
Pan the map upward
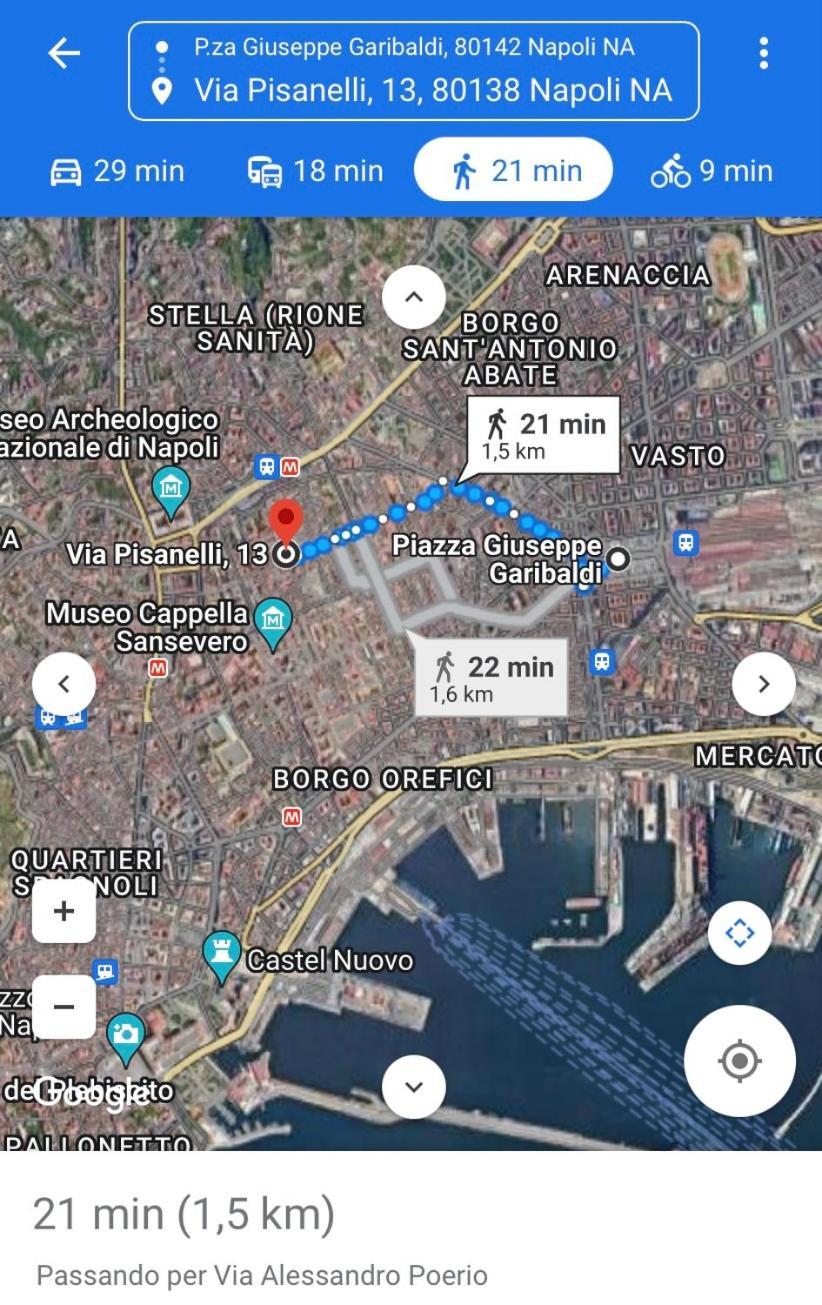(413, 297)
